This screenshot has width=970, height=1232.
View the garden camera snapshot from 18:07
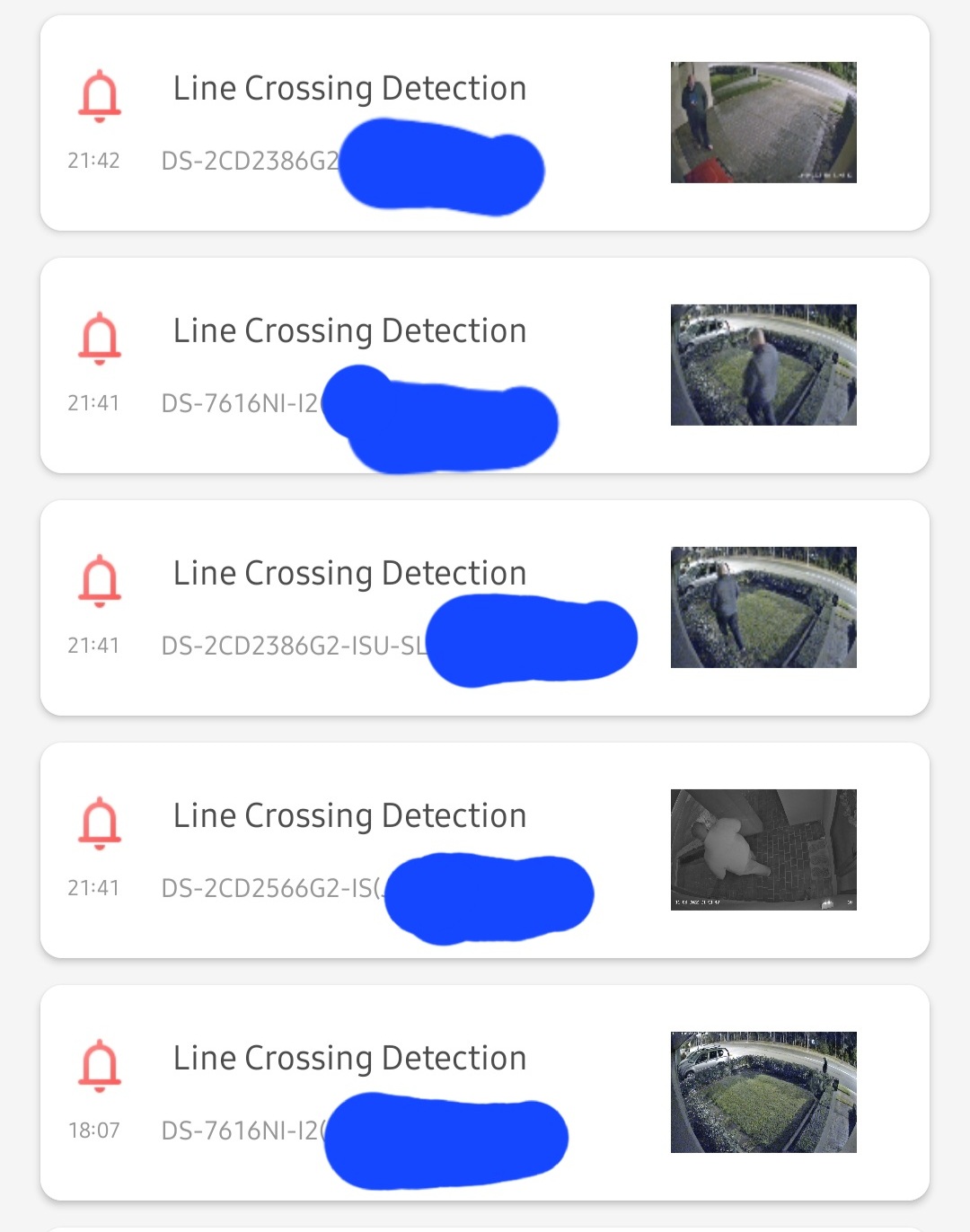click(763, 1092)
